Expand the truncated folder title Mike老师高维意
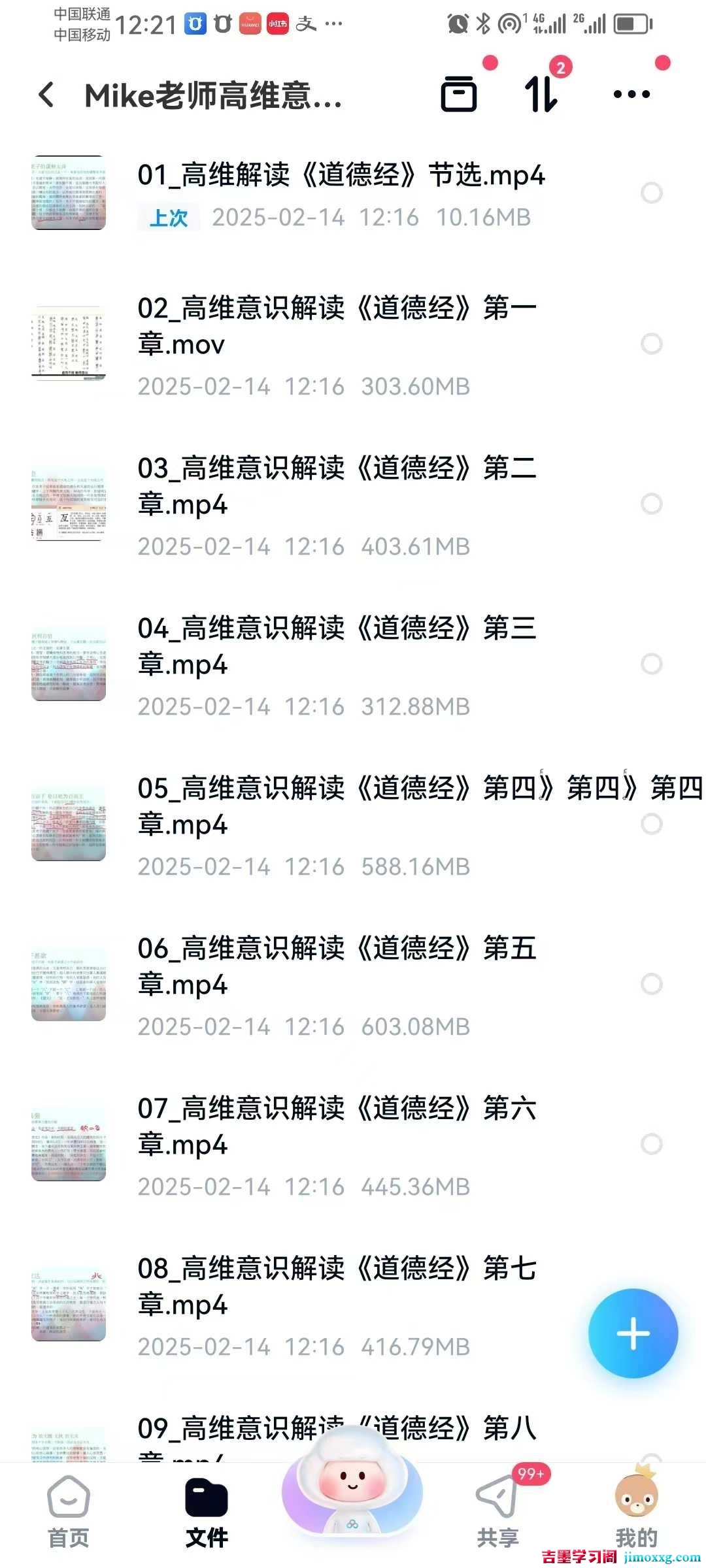 coord(216,95)
